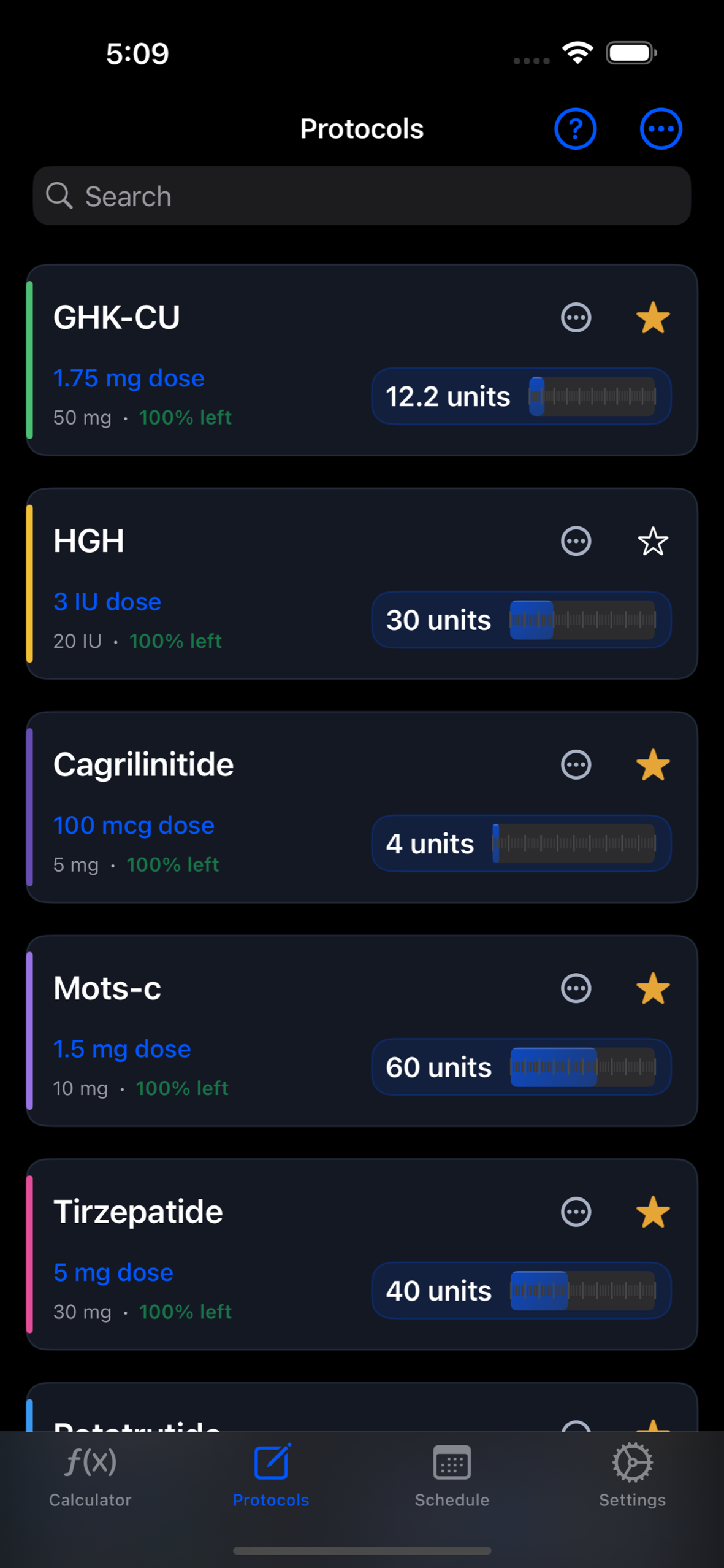The height and width of the screenshot is (1568, 724).
Task: Open the help question mark icon
Action: tap(575, 128)
